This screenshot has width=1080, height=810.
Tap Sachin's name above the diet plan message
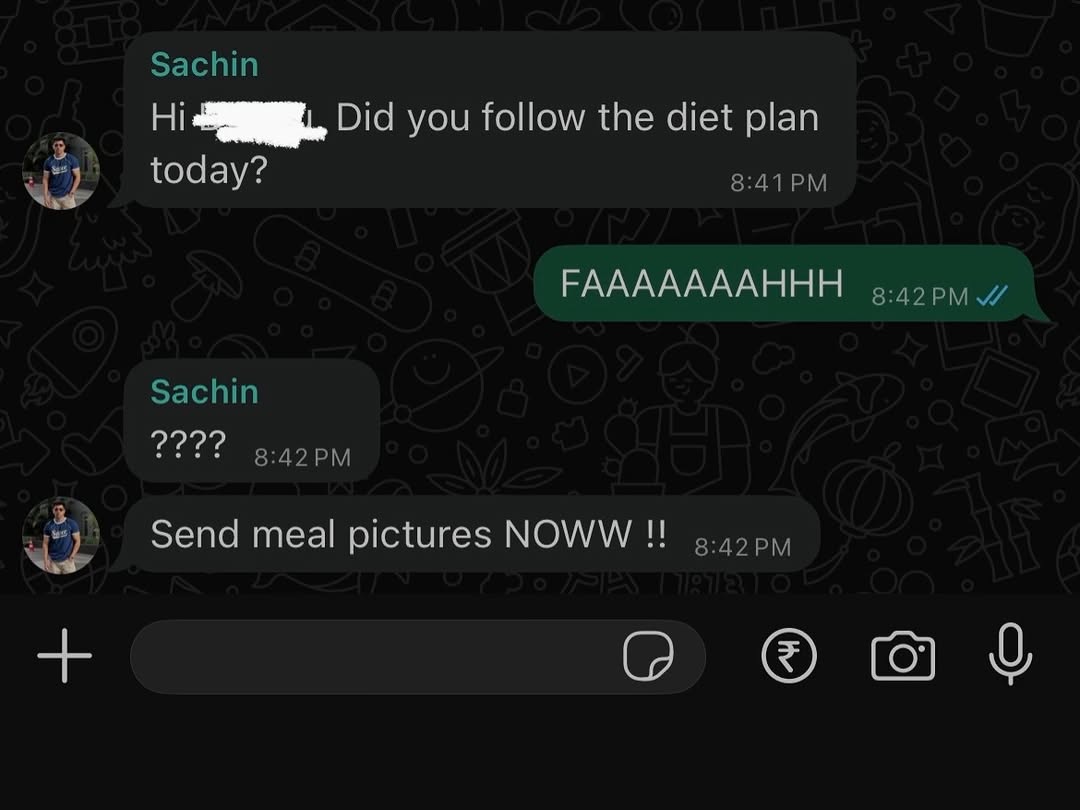(x=205, y=64)
